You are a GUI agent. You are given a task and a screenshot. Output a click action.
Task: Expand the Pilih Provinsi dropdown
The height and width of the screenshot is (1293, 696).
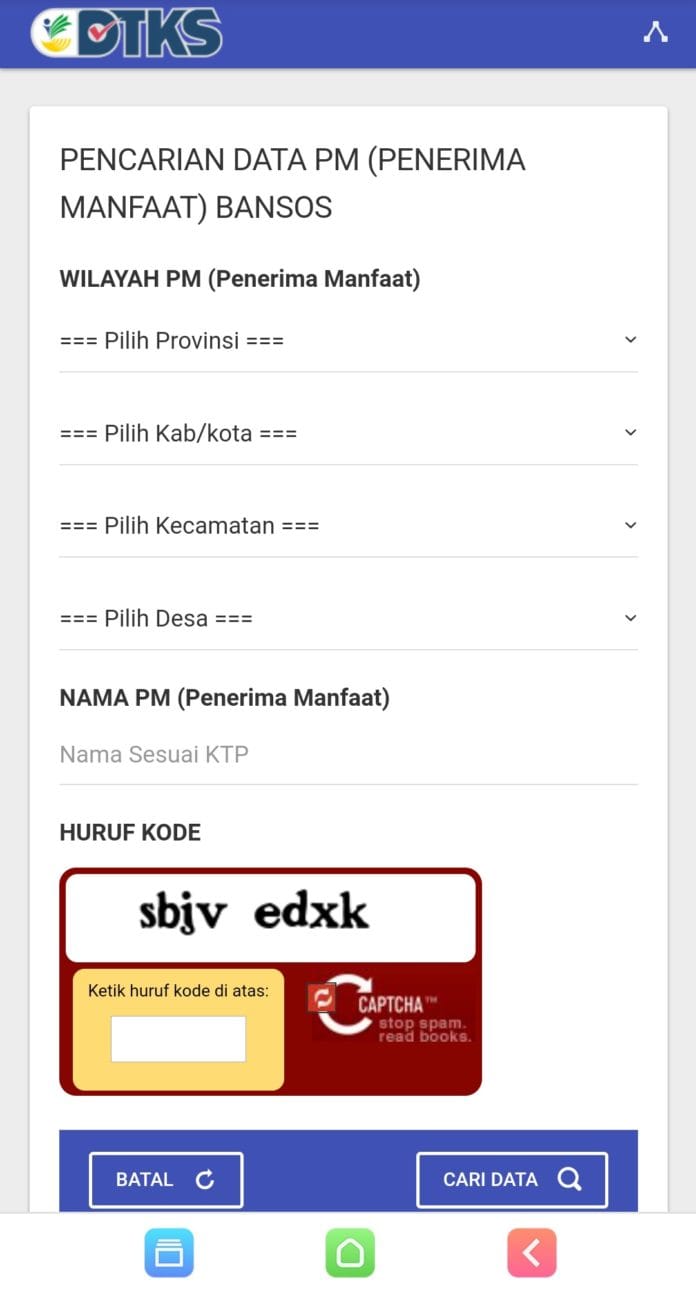click(348, 340)
